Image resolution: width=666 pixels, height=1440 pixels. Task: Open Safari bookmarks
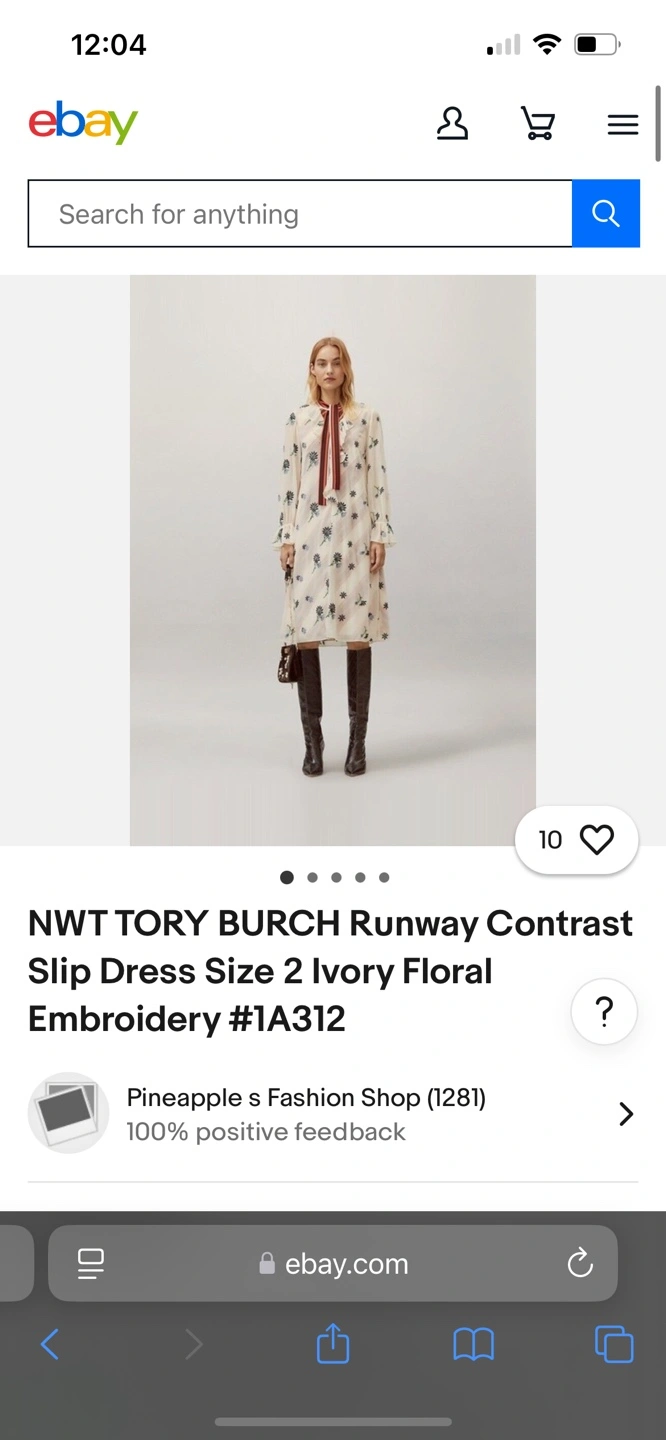473,1345
